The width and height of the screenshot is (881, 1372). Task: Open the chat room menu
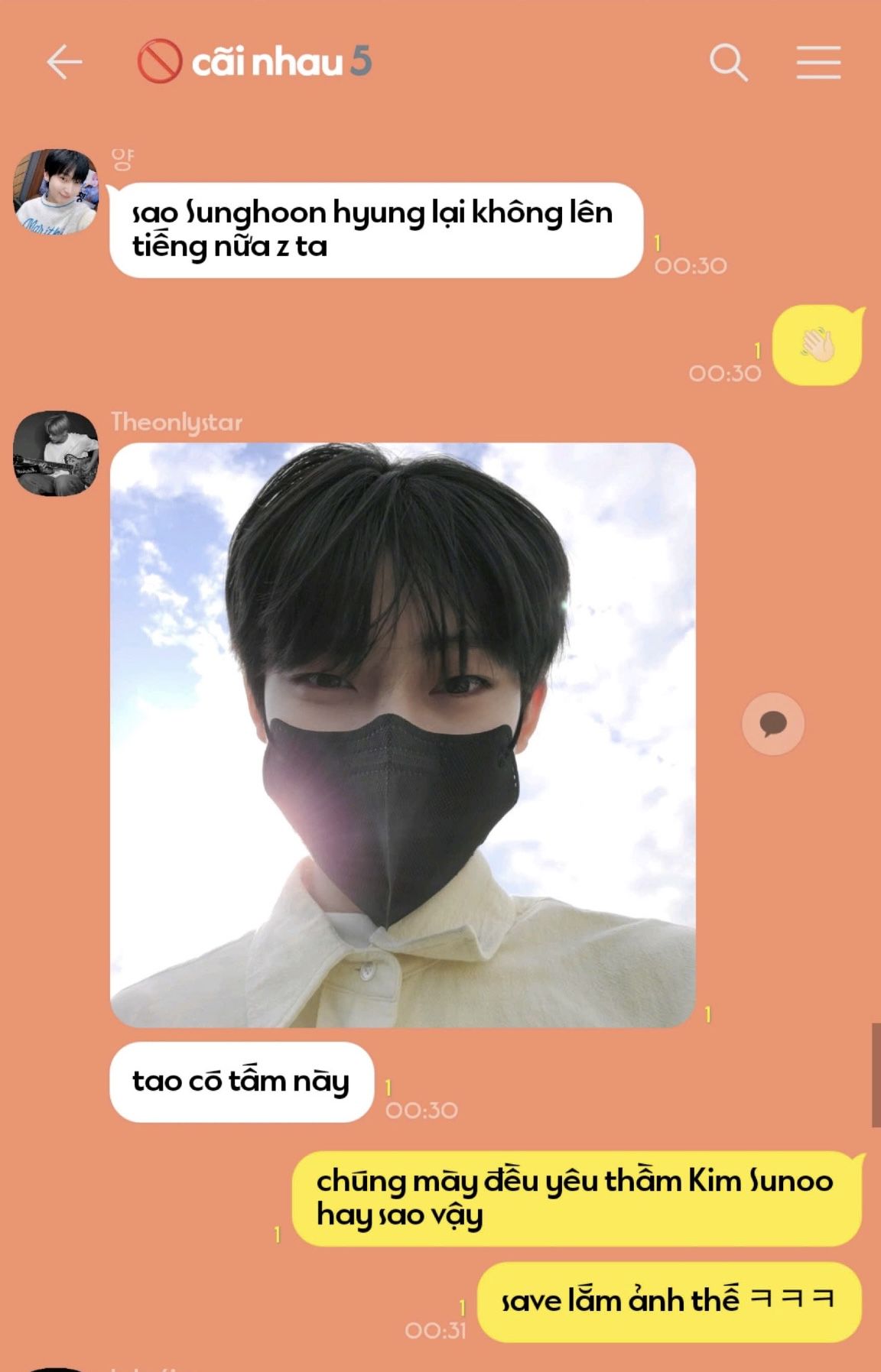[818, 62]
